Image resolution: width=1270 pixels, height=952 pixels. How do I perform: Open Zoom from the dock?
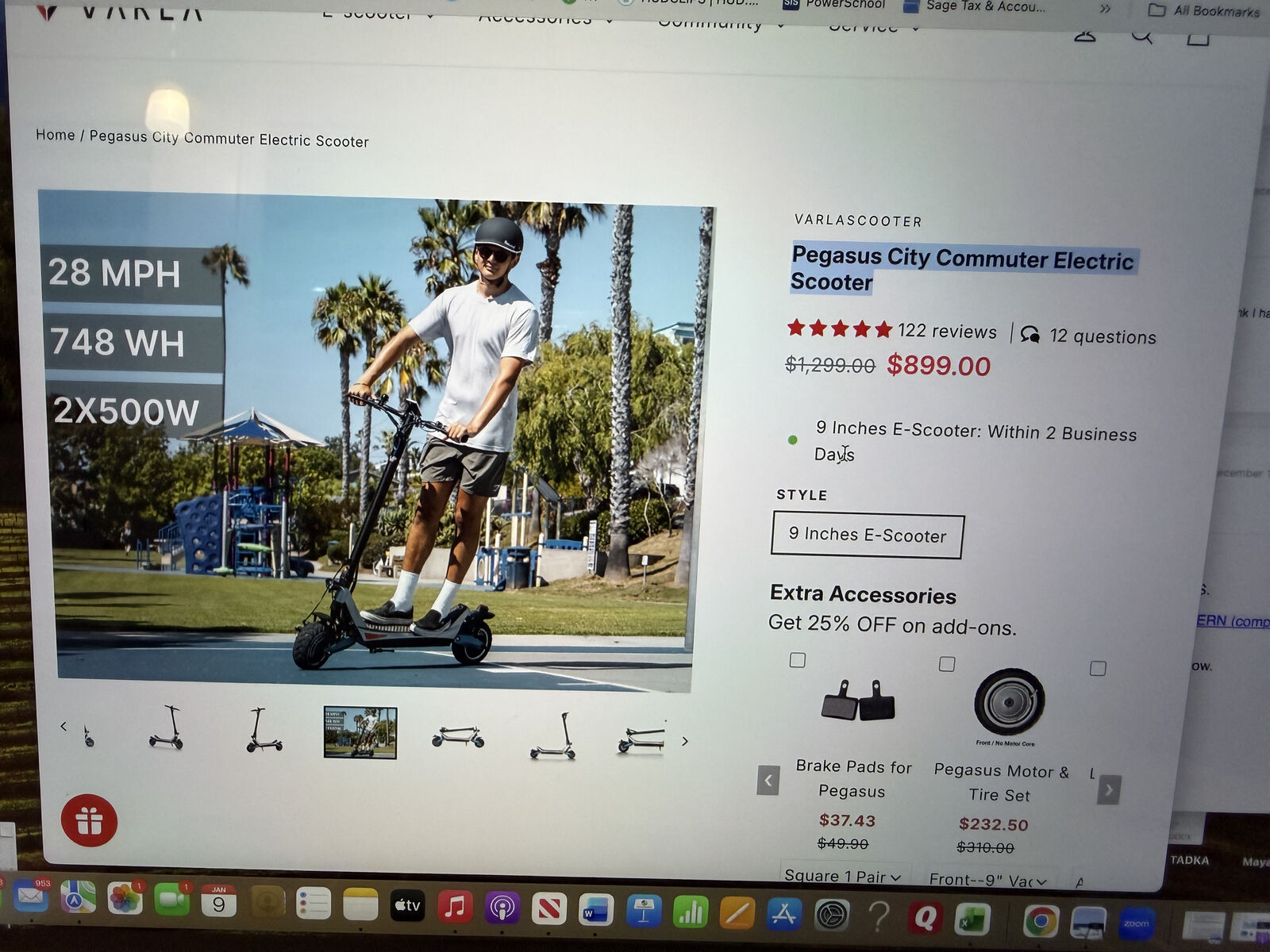[x=1135, y=923]
